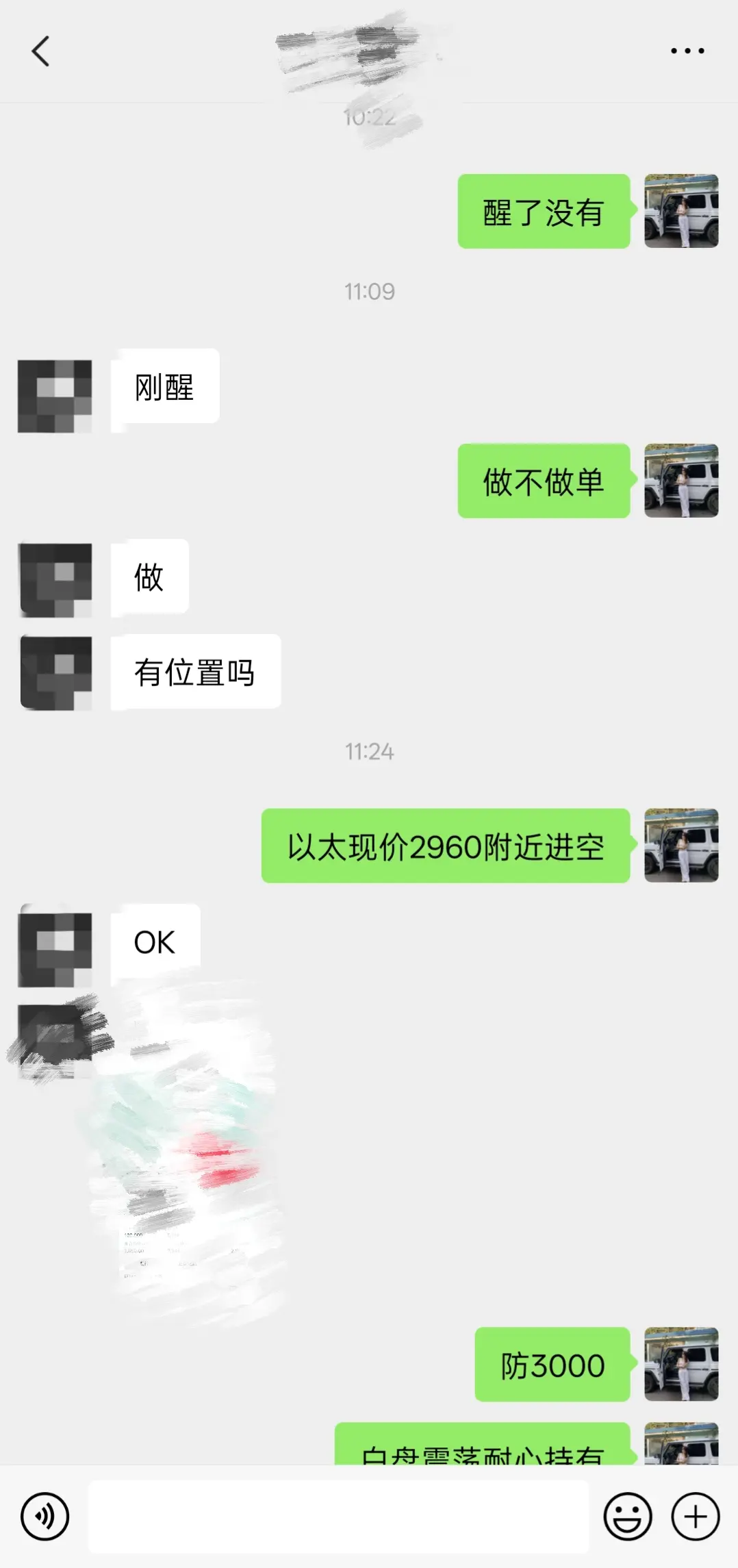
Task: Select the 11:24 timestamp
Action: tap(369, 752)
